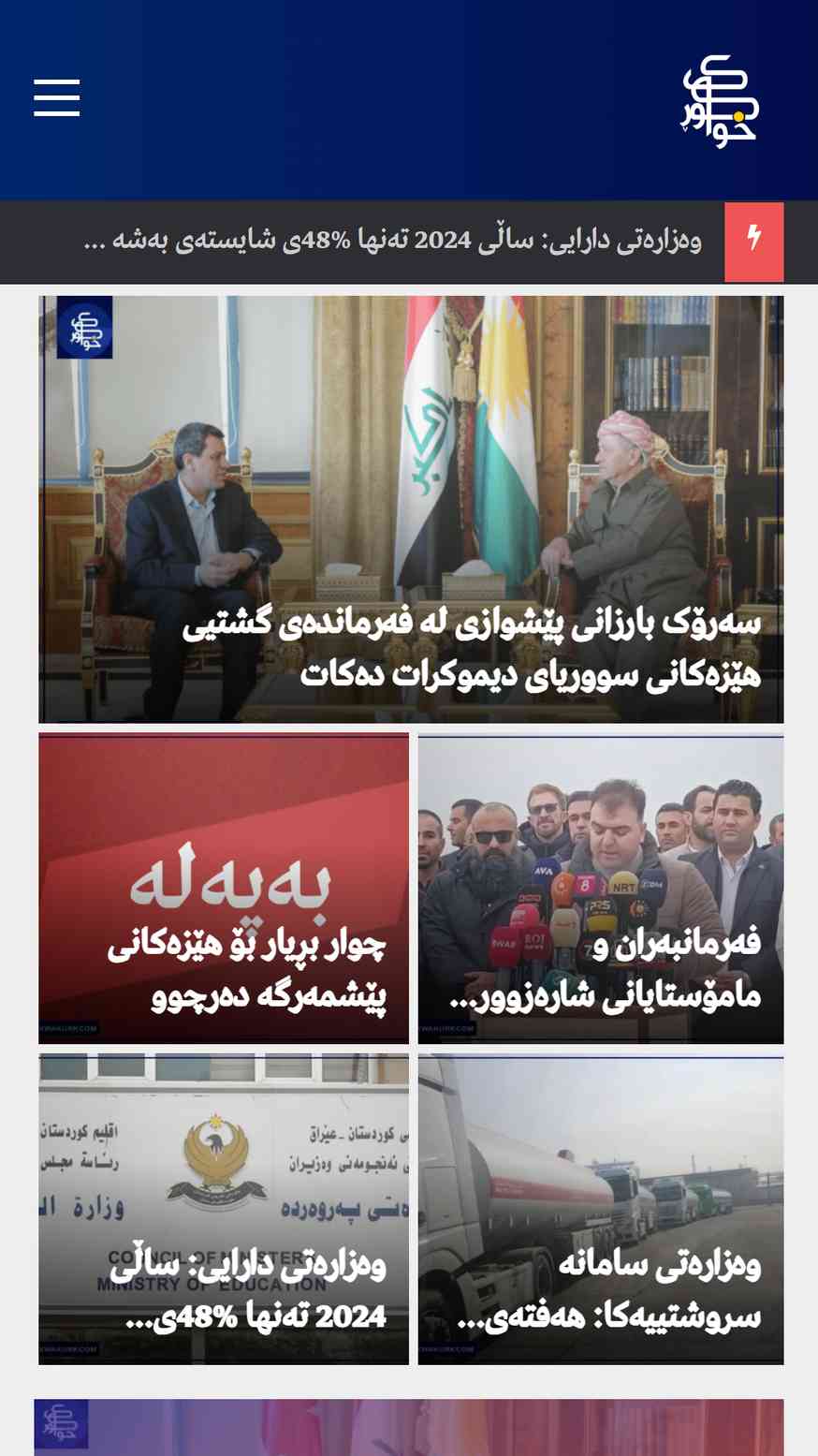Tap the Khwakurk logo in header
The image size is (818, 1456).
click(x=719, y=101)
